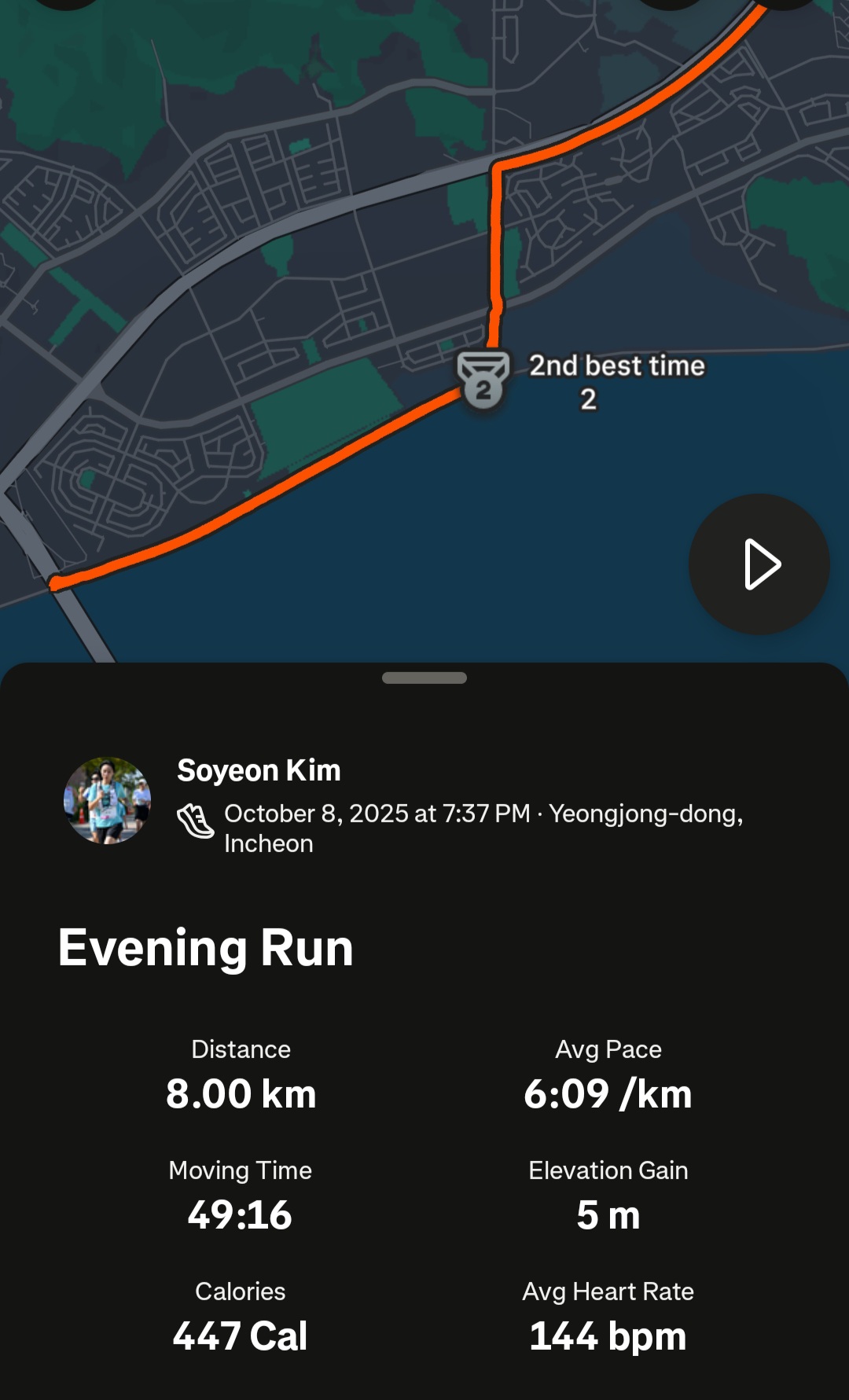Open Soyeon Kim's profile picture
This screenshot has height=1400, width=849.
(x=107, y=800)
